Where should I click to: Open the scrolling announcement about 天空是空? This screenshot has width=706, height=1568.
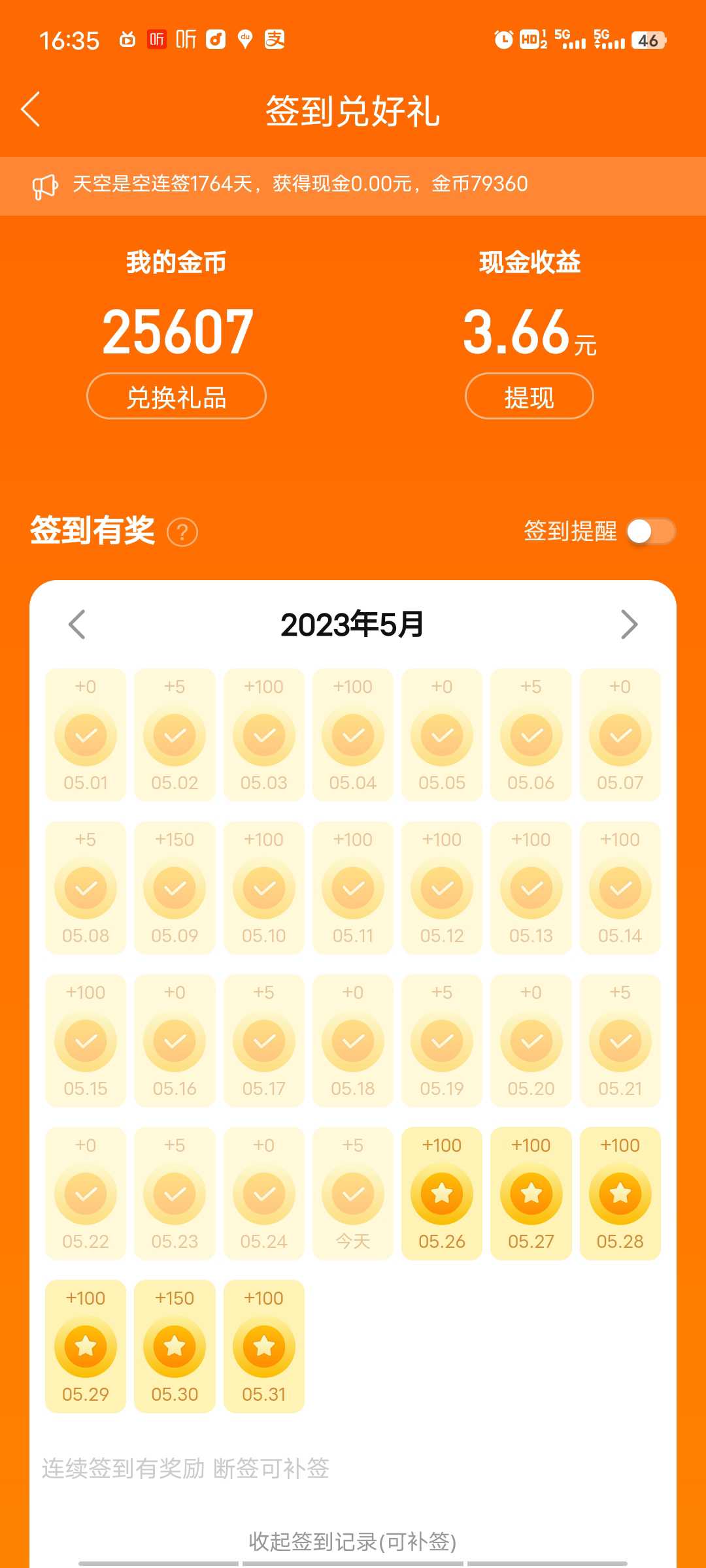(353, 185)
